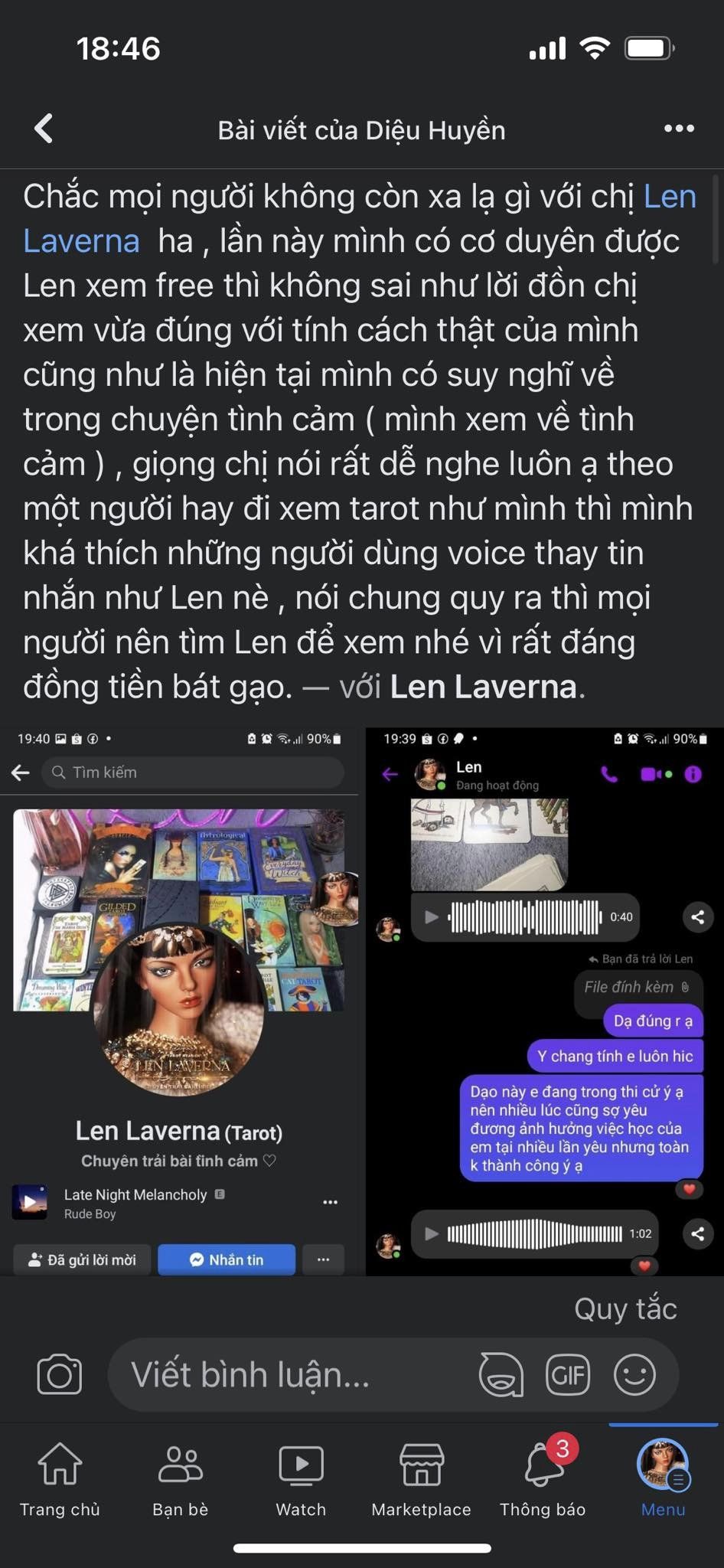Tap the Viết bình luận comment field

291,1375
